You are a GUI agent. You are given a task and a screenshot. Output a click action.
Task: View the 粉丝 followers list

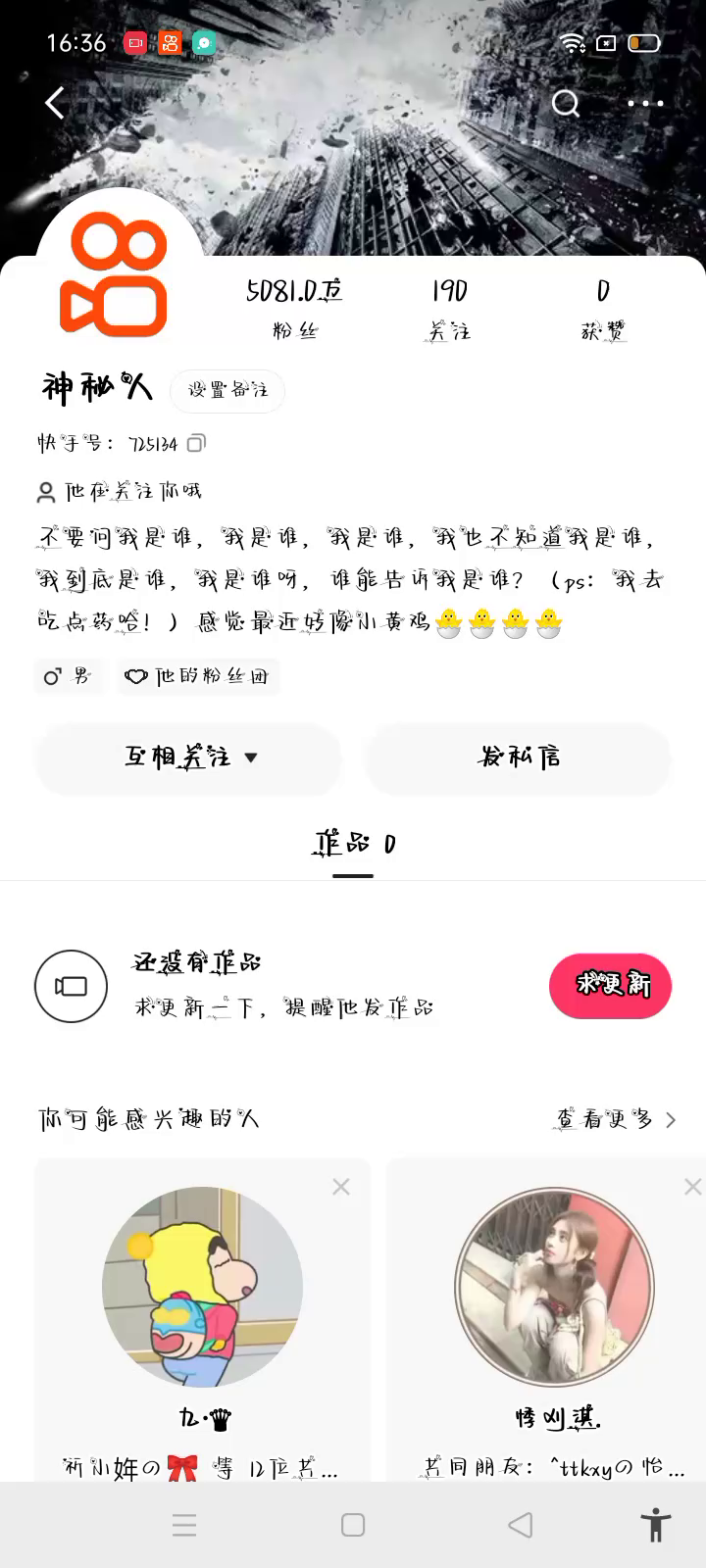(294, 307)
